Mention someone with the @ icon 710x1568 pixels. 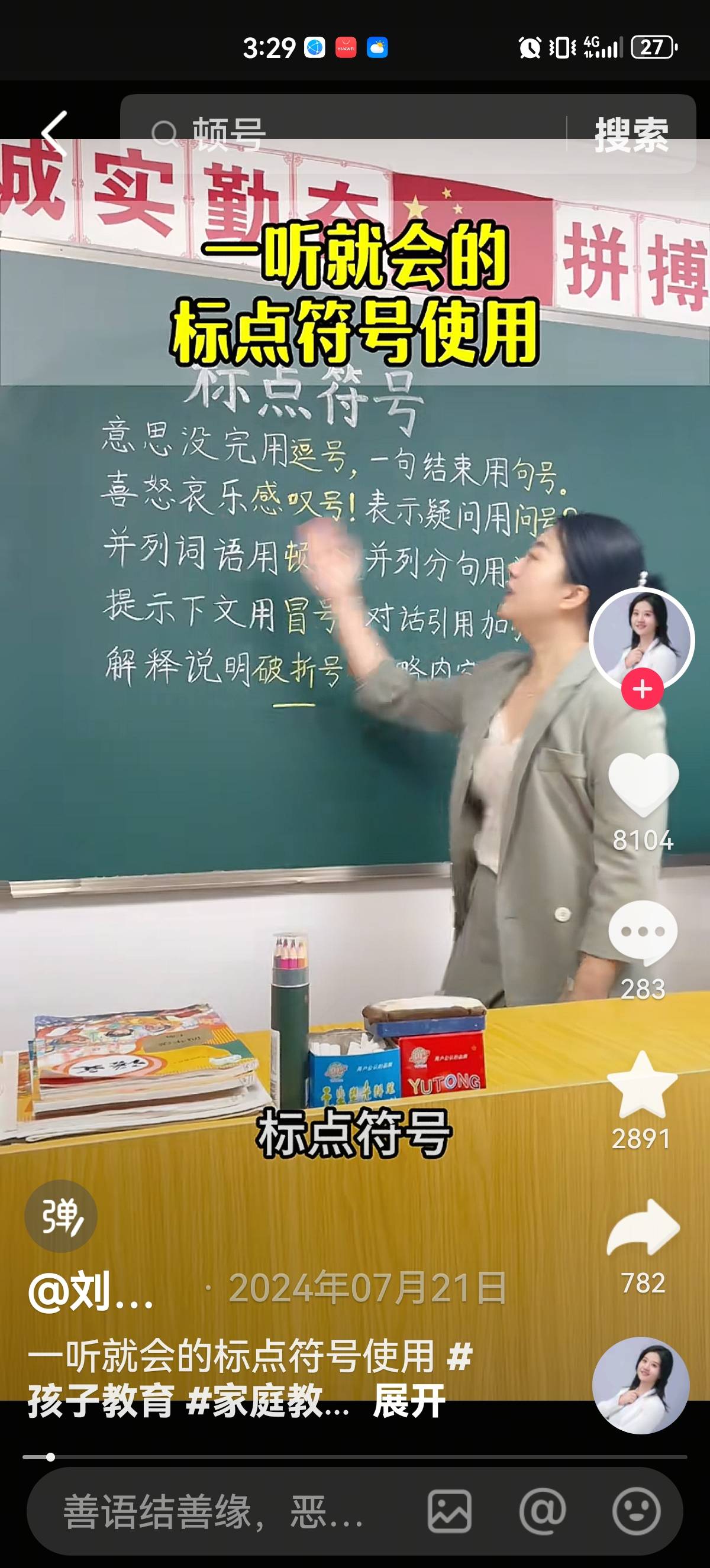pyautogui.click(x=542, y=1512)
